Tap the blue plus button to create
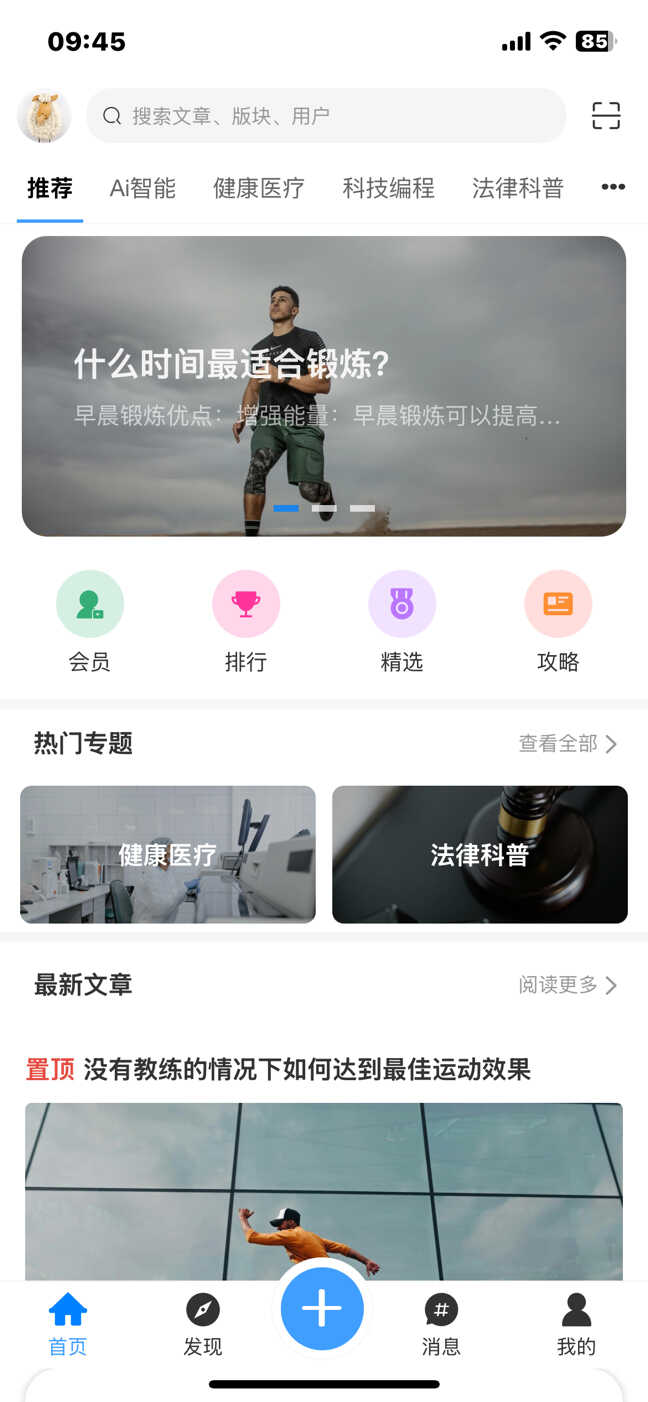648x1402 pixels. [x=322, y=1308]
